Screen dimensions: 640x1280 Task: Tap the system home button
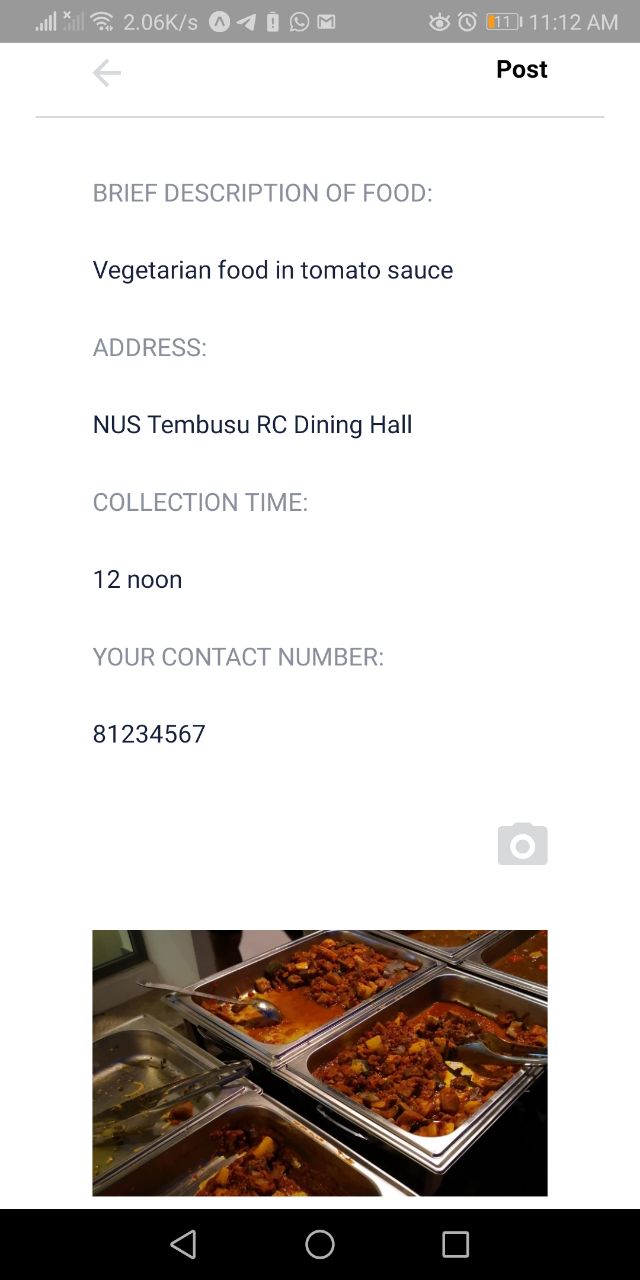(320, 1244)
